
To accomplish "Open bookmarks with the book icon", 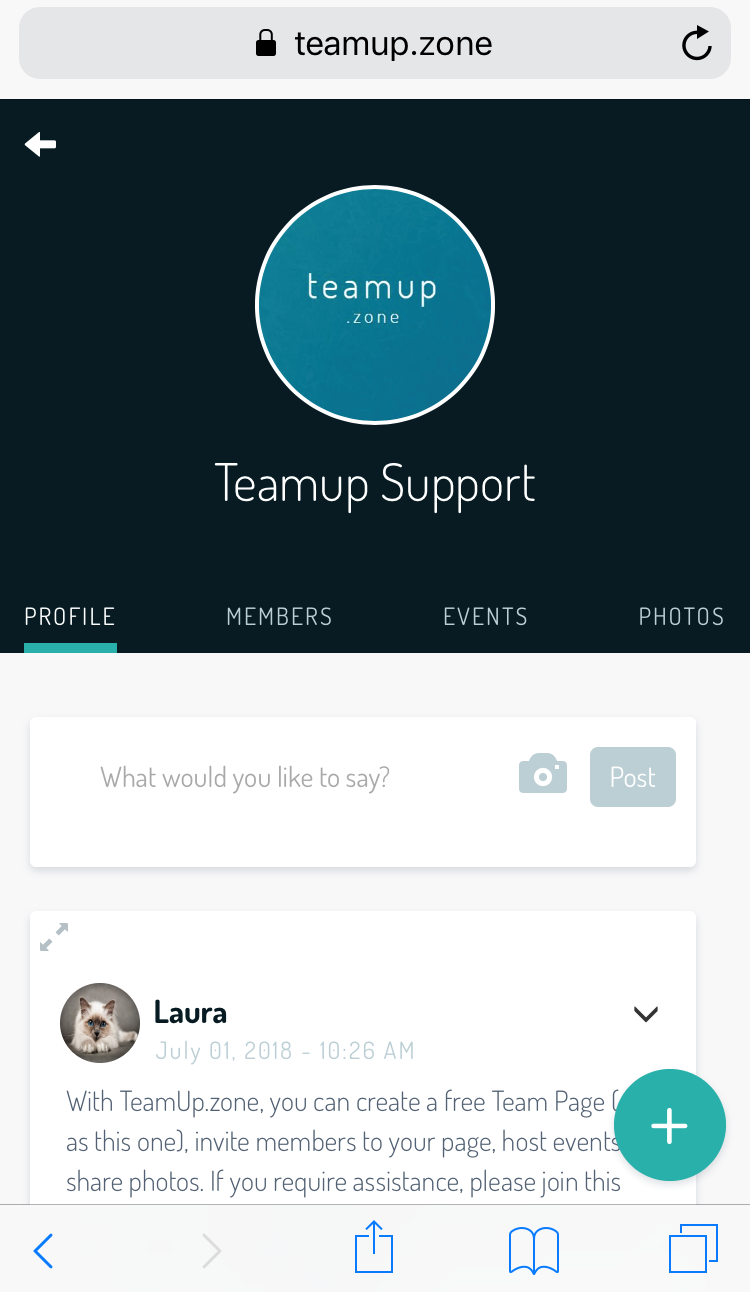I will click(533, 1249).
